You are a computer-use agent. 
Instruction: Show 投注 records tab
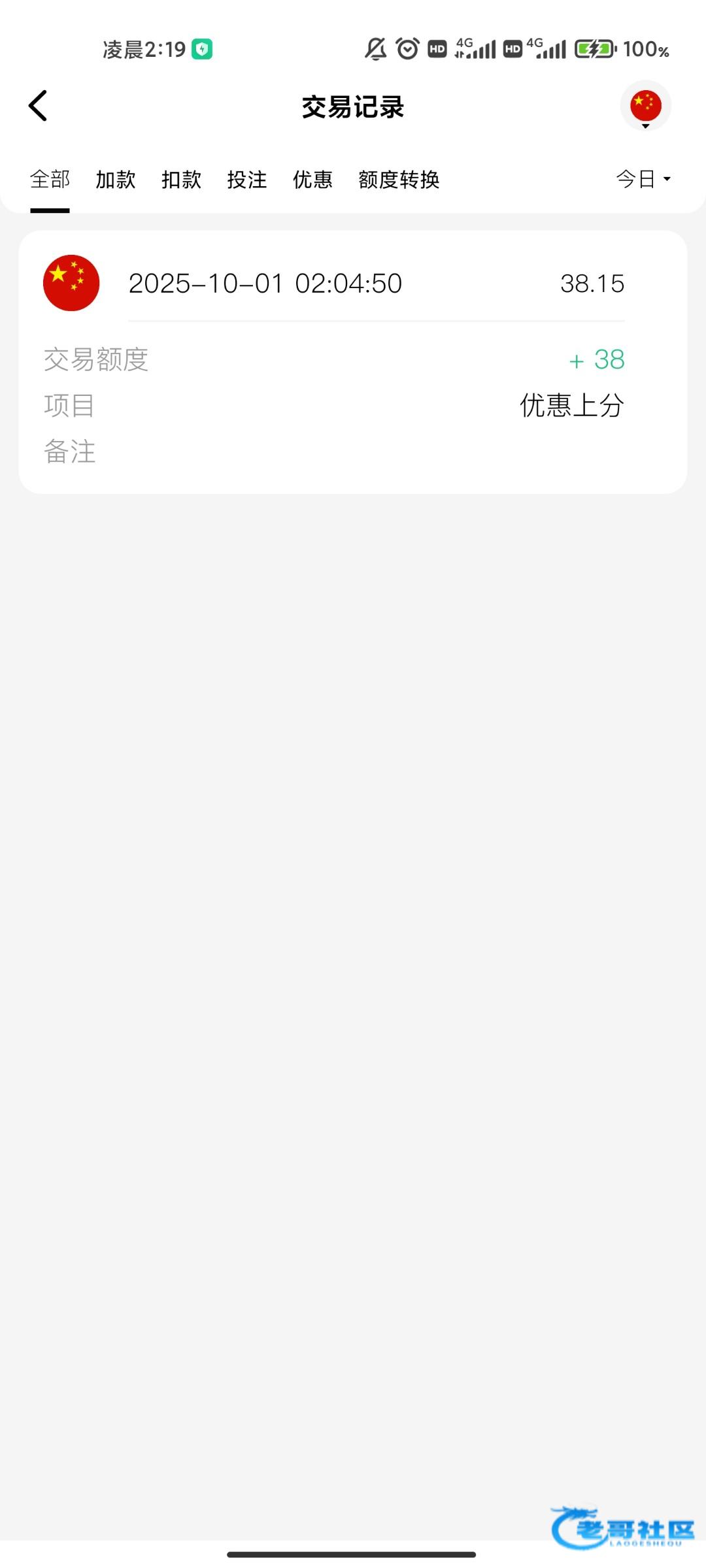(247, 180)
